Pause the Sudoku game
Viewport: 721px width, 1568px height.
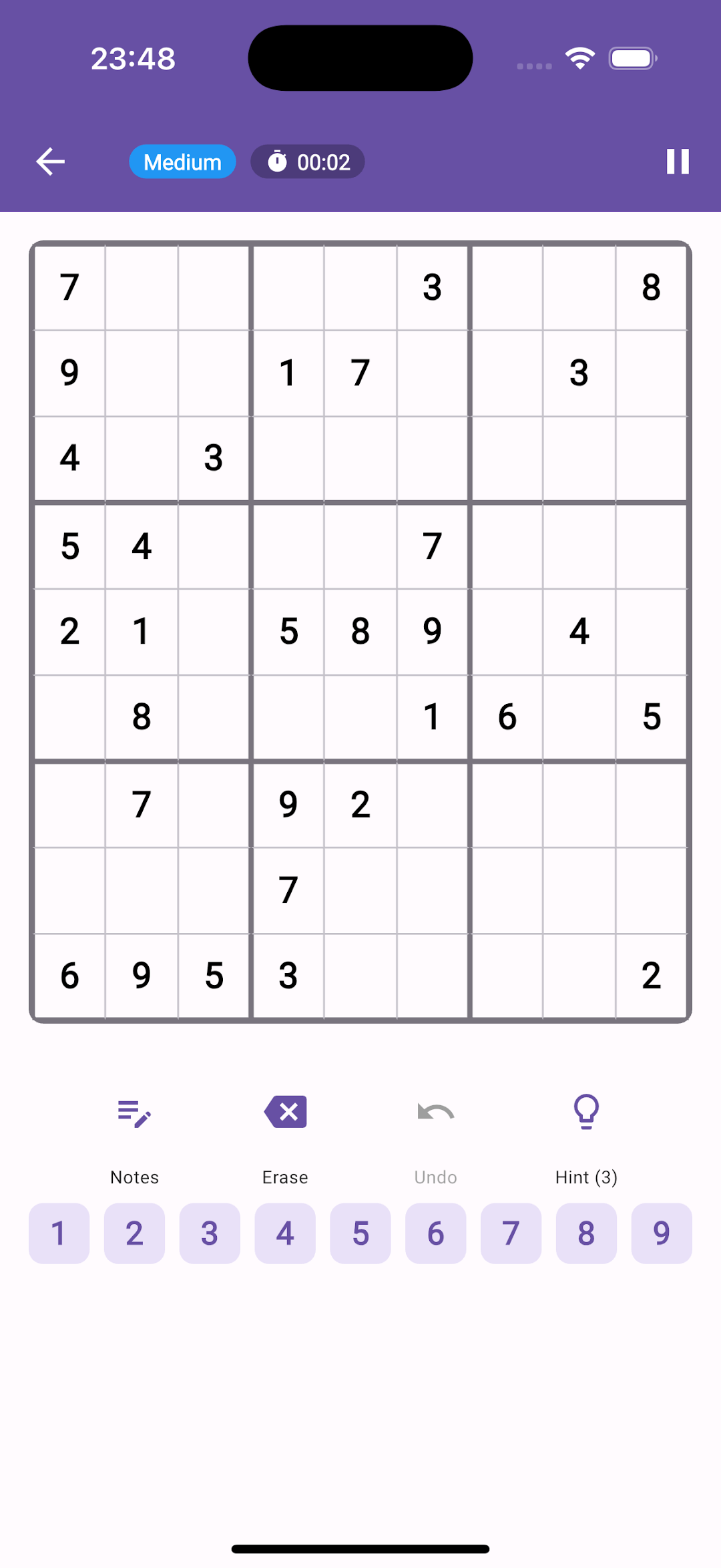point(678,162)
